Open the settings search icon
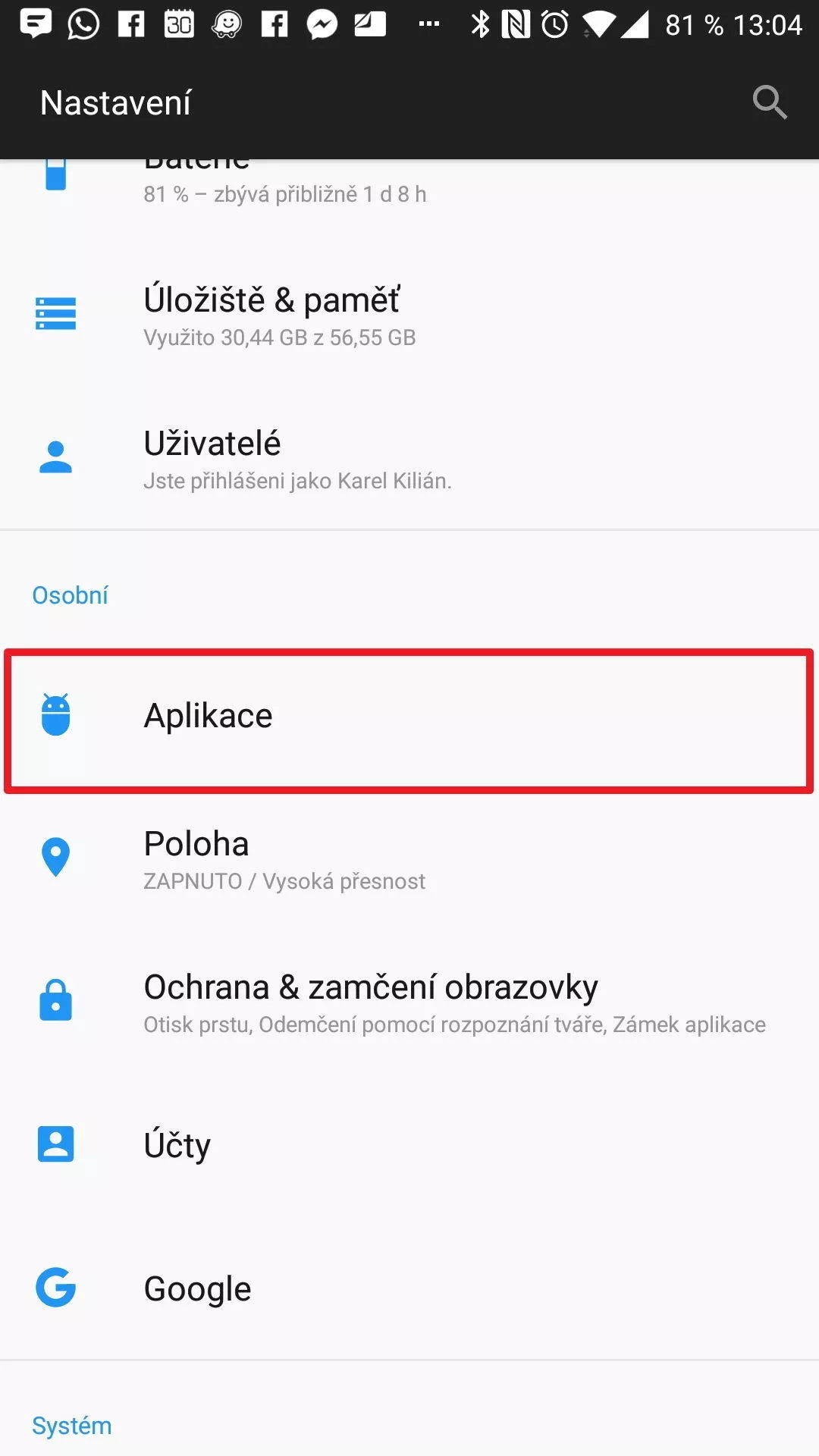 click(x=769, y=102)
